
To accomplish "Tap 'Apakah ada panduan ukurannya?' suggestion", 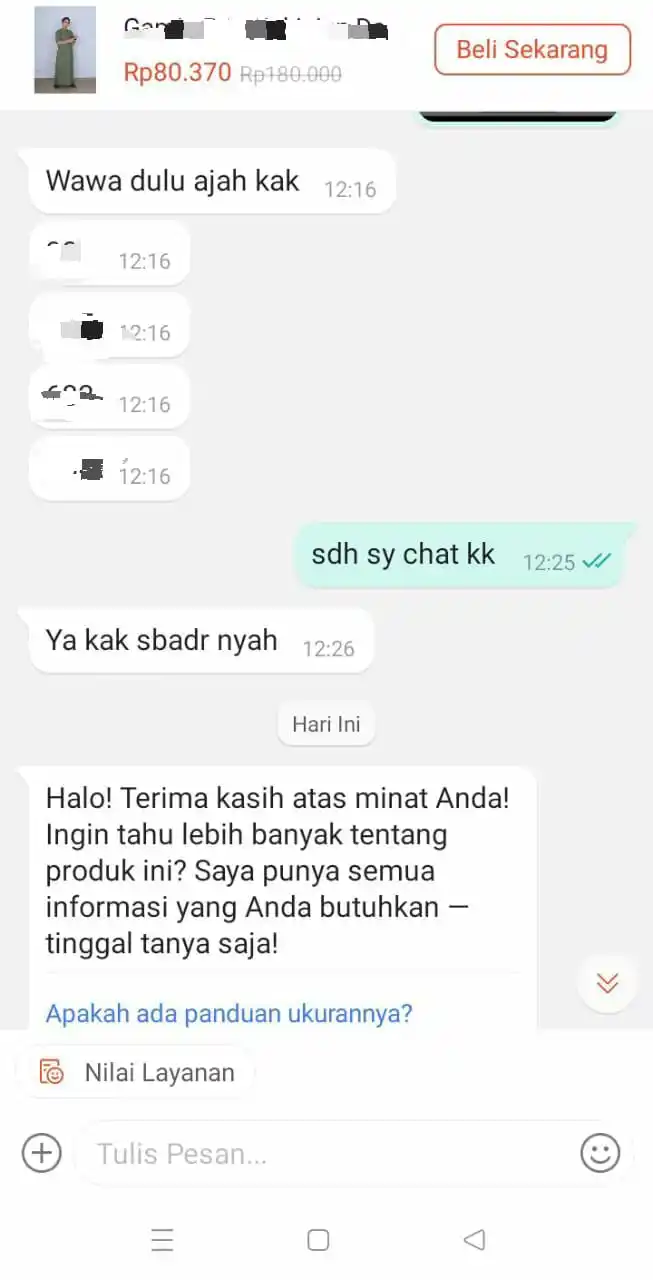I will (x=229, y=1013).
